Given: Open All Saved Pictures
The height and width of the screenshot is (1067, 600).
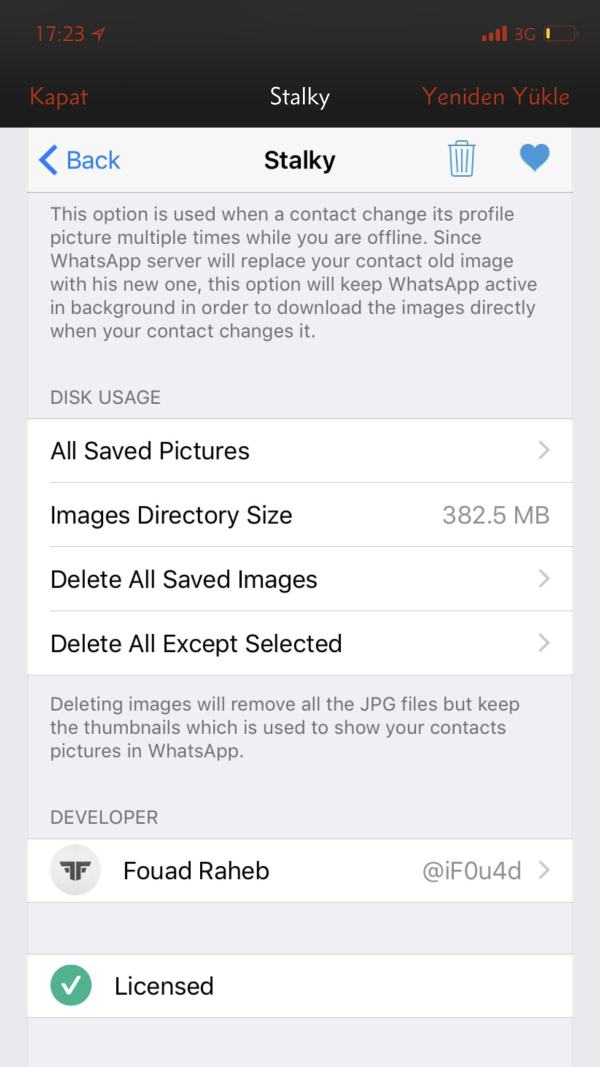Looking at the screenshot, I should pos(300,451).
